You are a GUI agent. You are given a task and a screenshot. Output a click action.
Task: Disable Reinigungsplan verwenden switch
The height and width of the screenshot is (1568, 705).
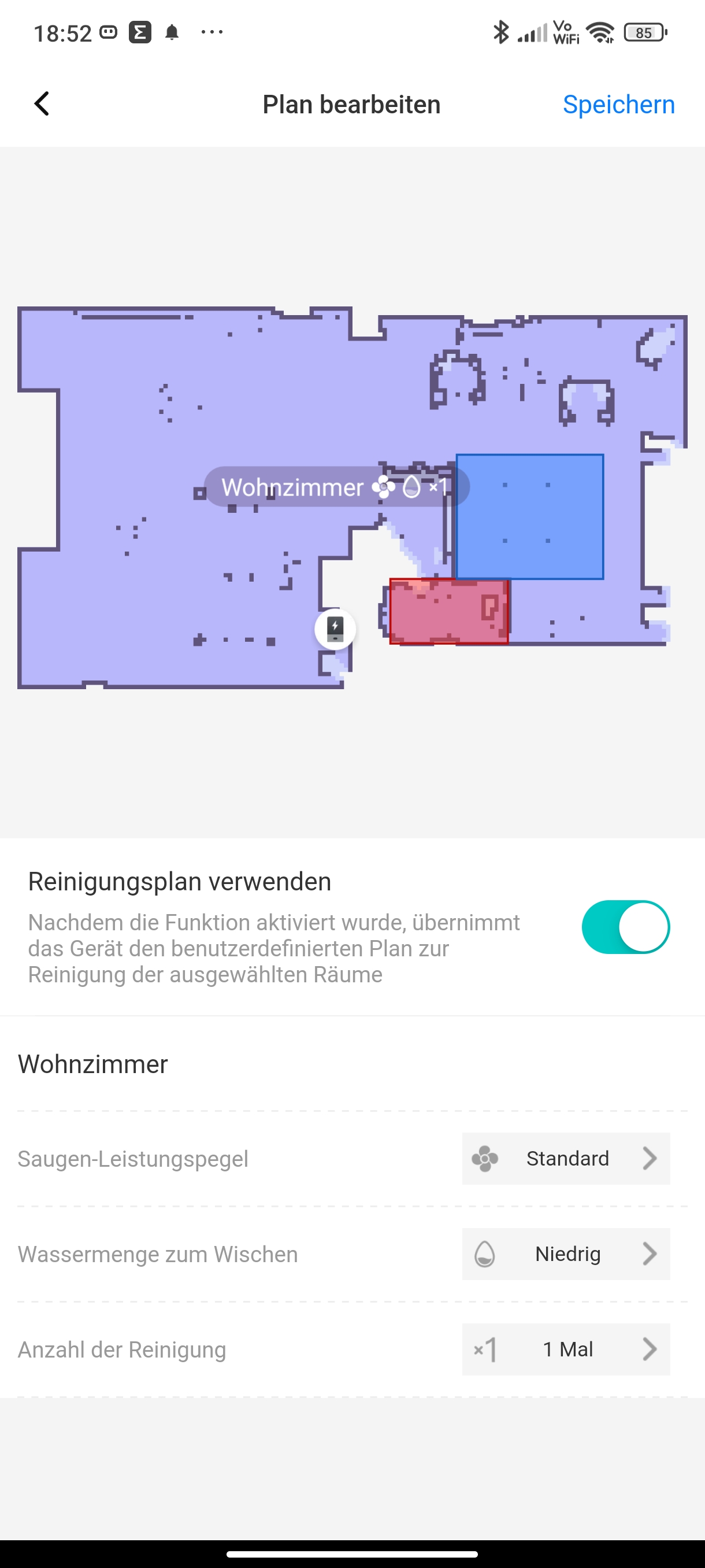coord(625,927)
